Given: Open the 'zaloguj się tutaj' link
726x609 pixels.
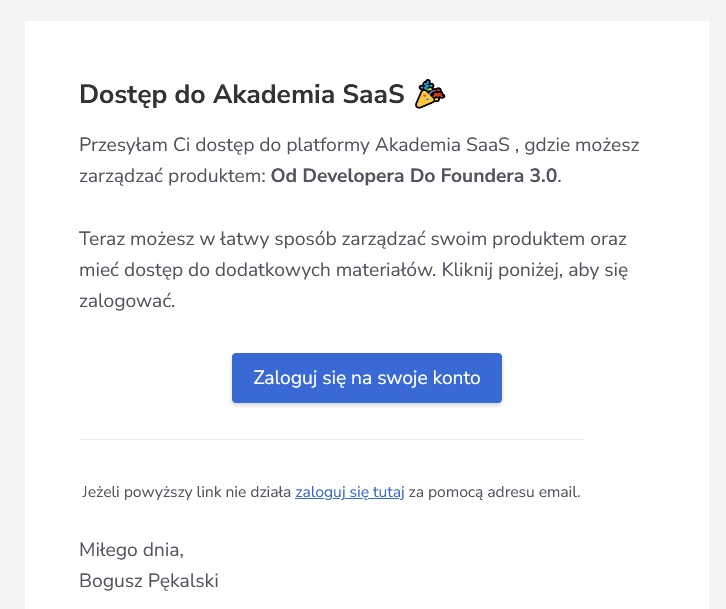Looking at the screenshot, I should pos(349,492).
